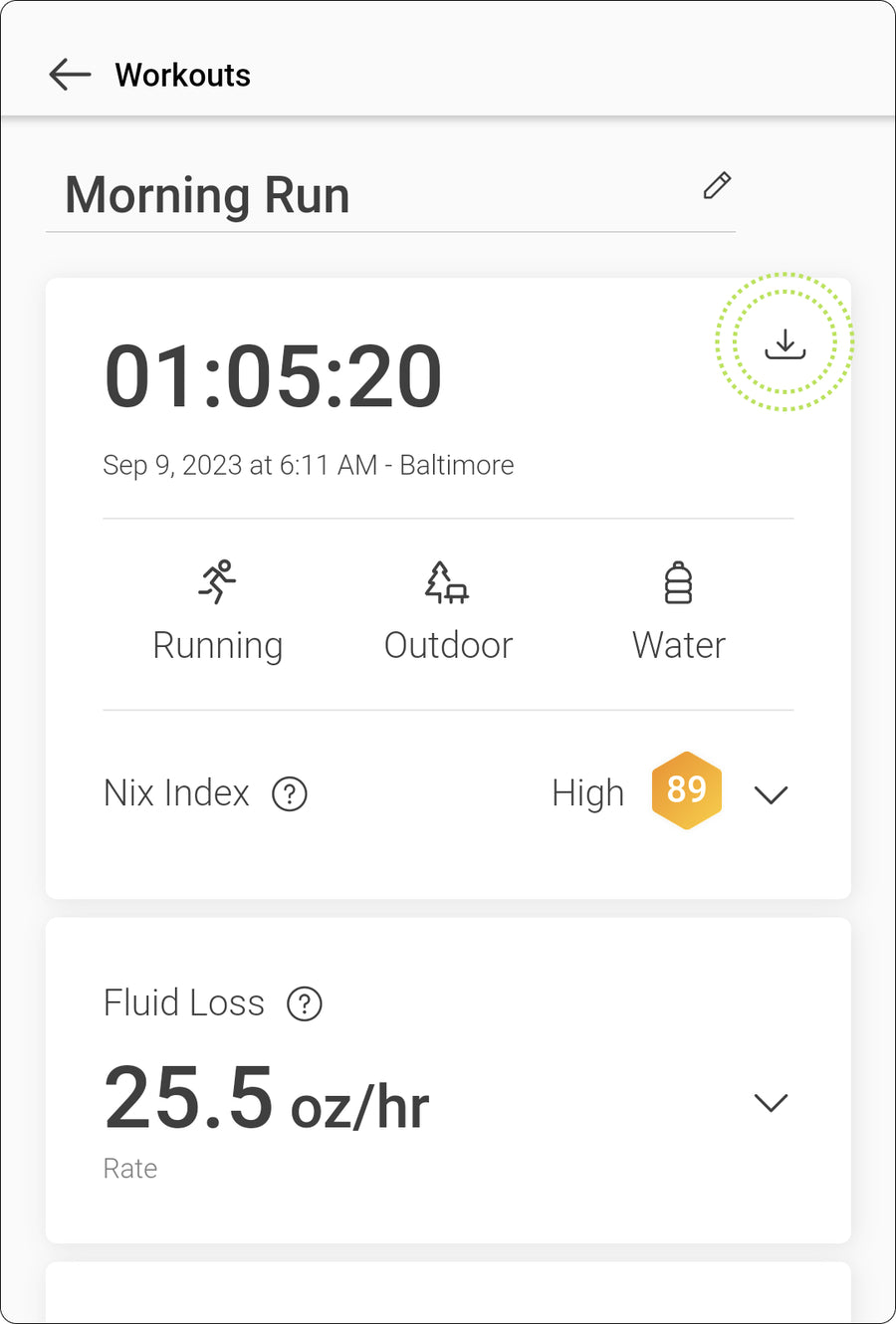896x1324 pixels.
Task: Click the pencil icon to rename workout
Action: click(x=717, y=187)
